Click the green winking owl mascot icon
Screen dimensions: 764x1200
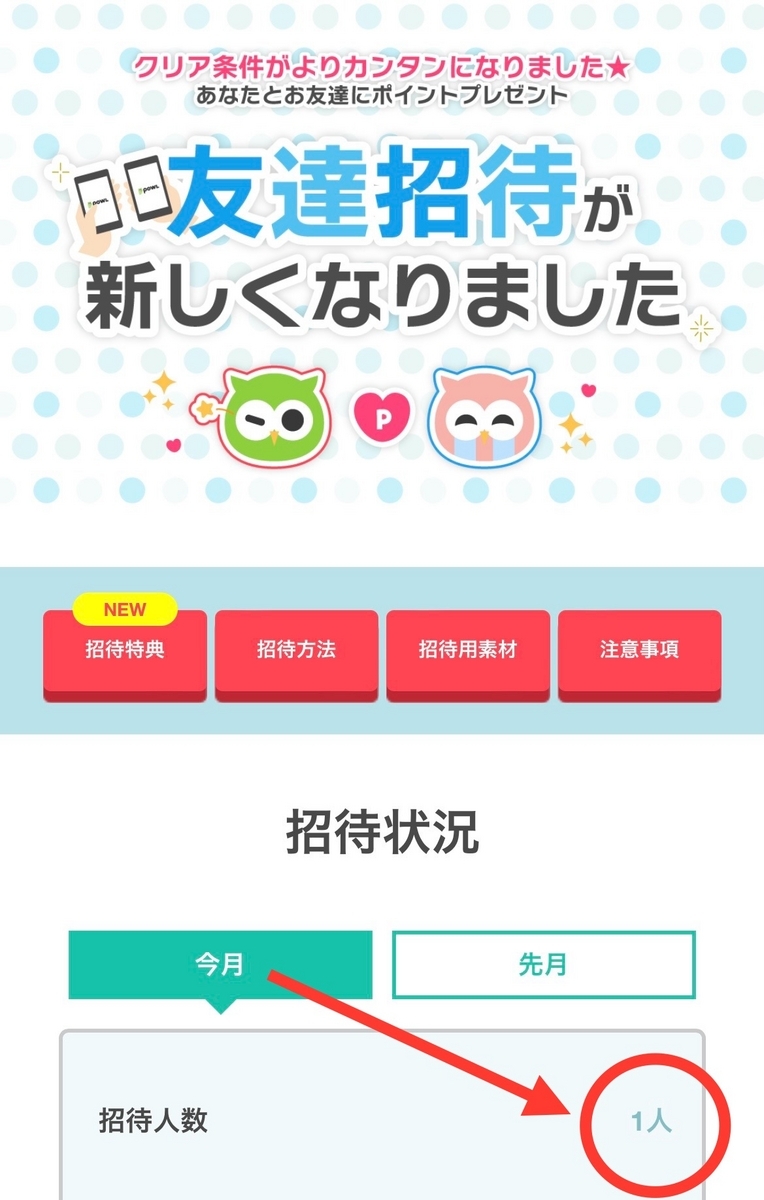coord(270,415)
